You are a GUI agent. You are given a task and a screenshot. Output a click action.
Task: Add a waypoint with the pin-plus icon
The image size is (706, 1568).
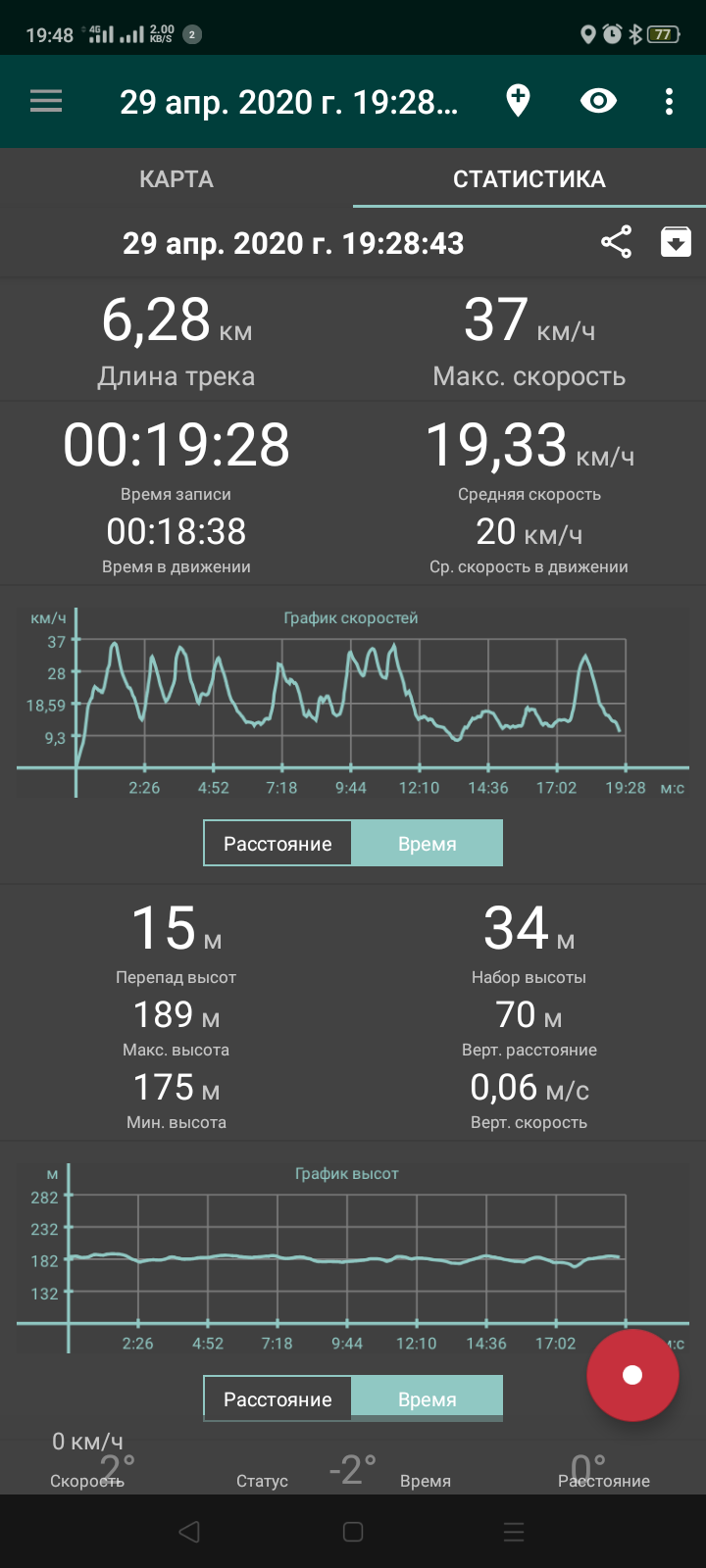tap(518, 101)
